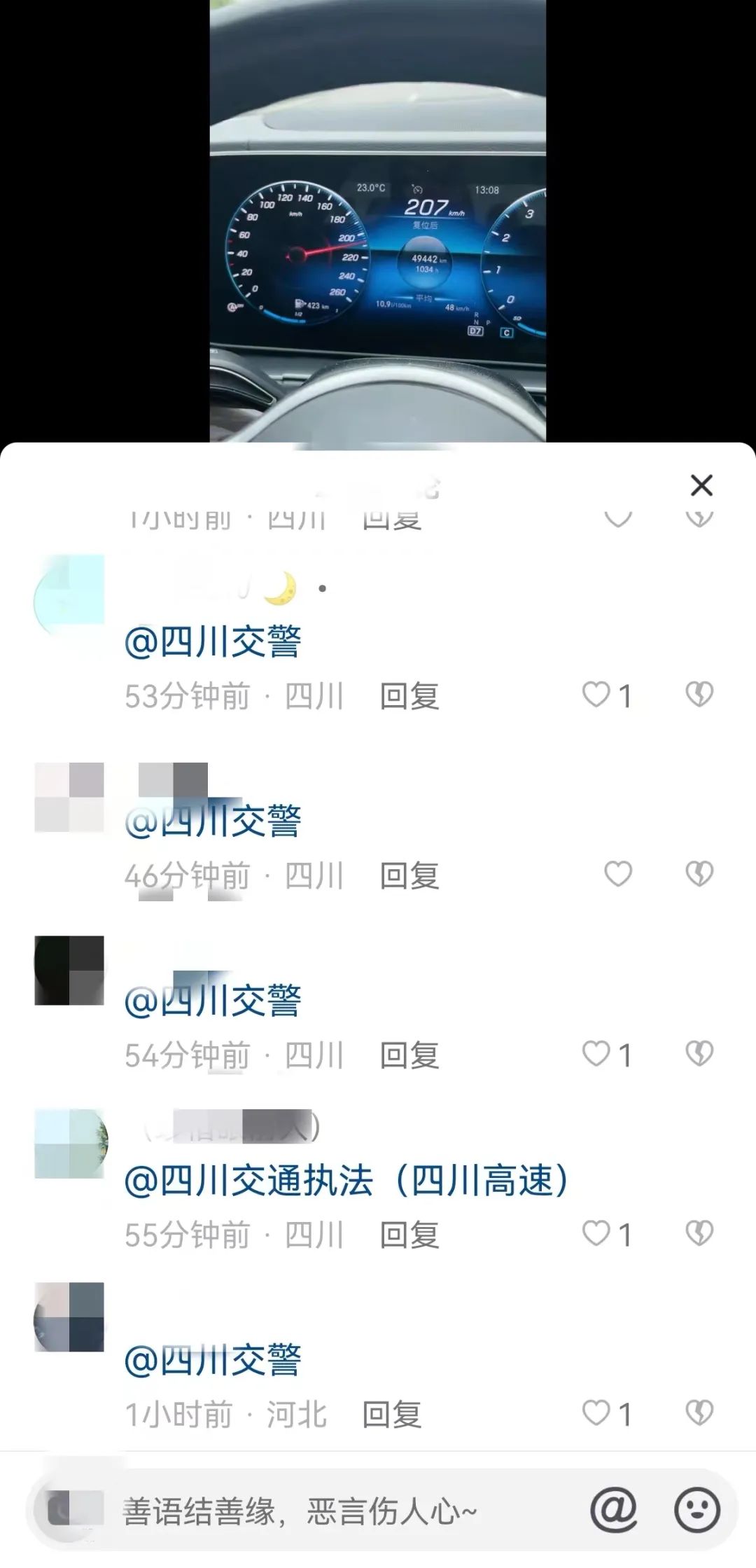The width and height of the screenshot is (756, 1568).
Task: Close the comments panel
Action: coord(701,485)
